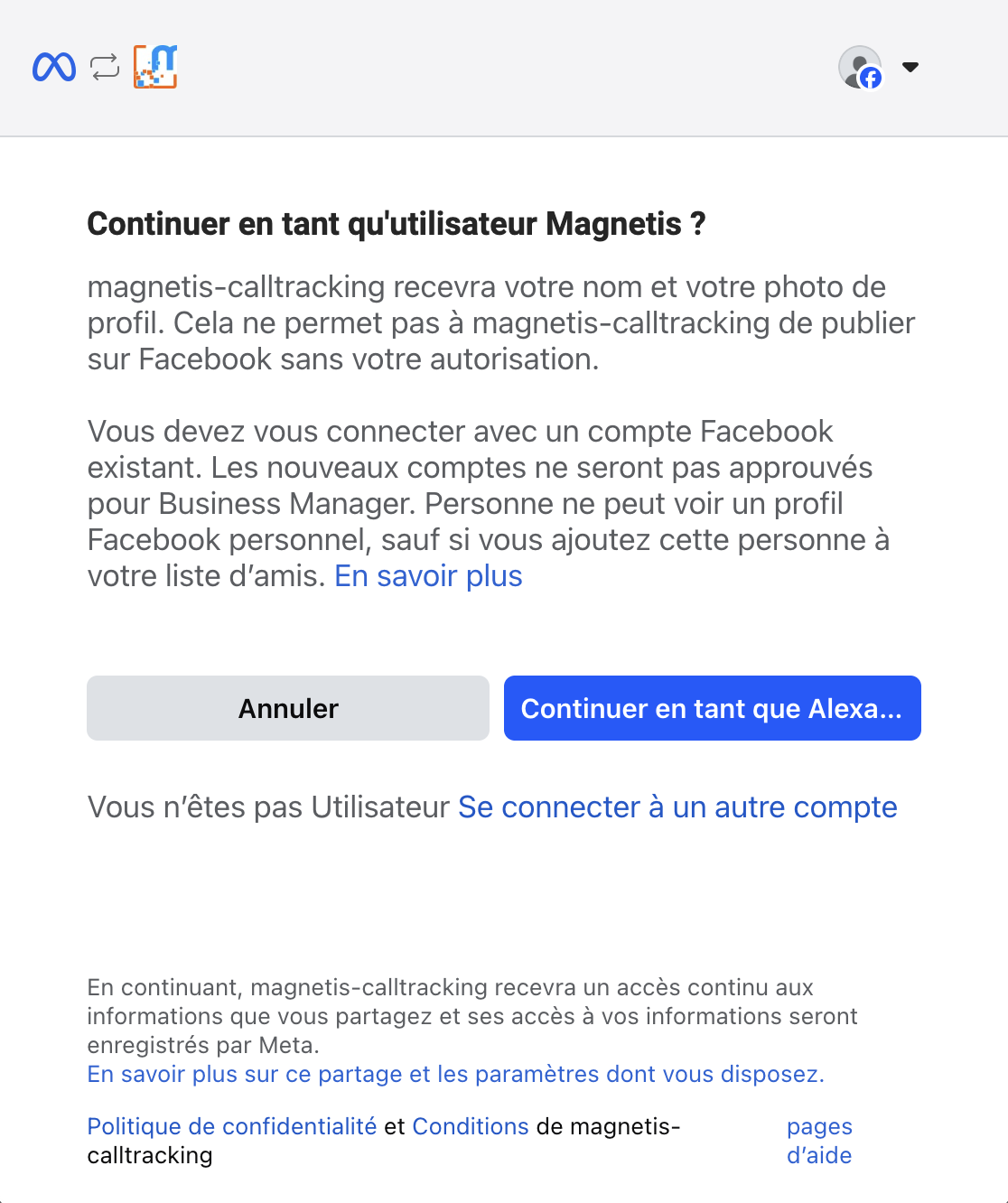Open En savoir plus sur ce partage link
This screenshot has height=1203, width=1008.
point(455,1074)
